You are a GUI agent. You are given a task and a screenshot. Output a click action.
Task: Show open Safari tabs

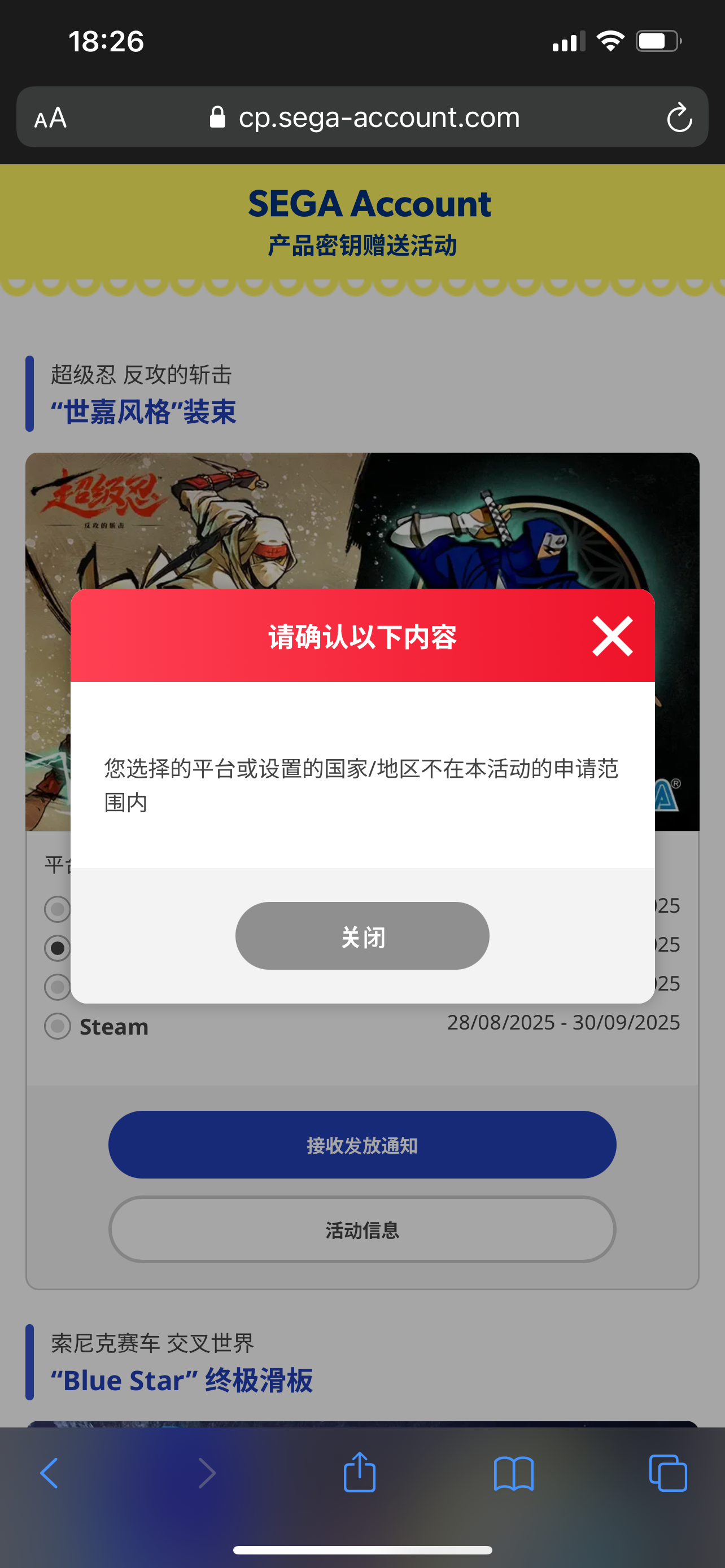(x=668, y=1473)
